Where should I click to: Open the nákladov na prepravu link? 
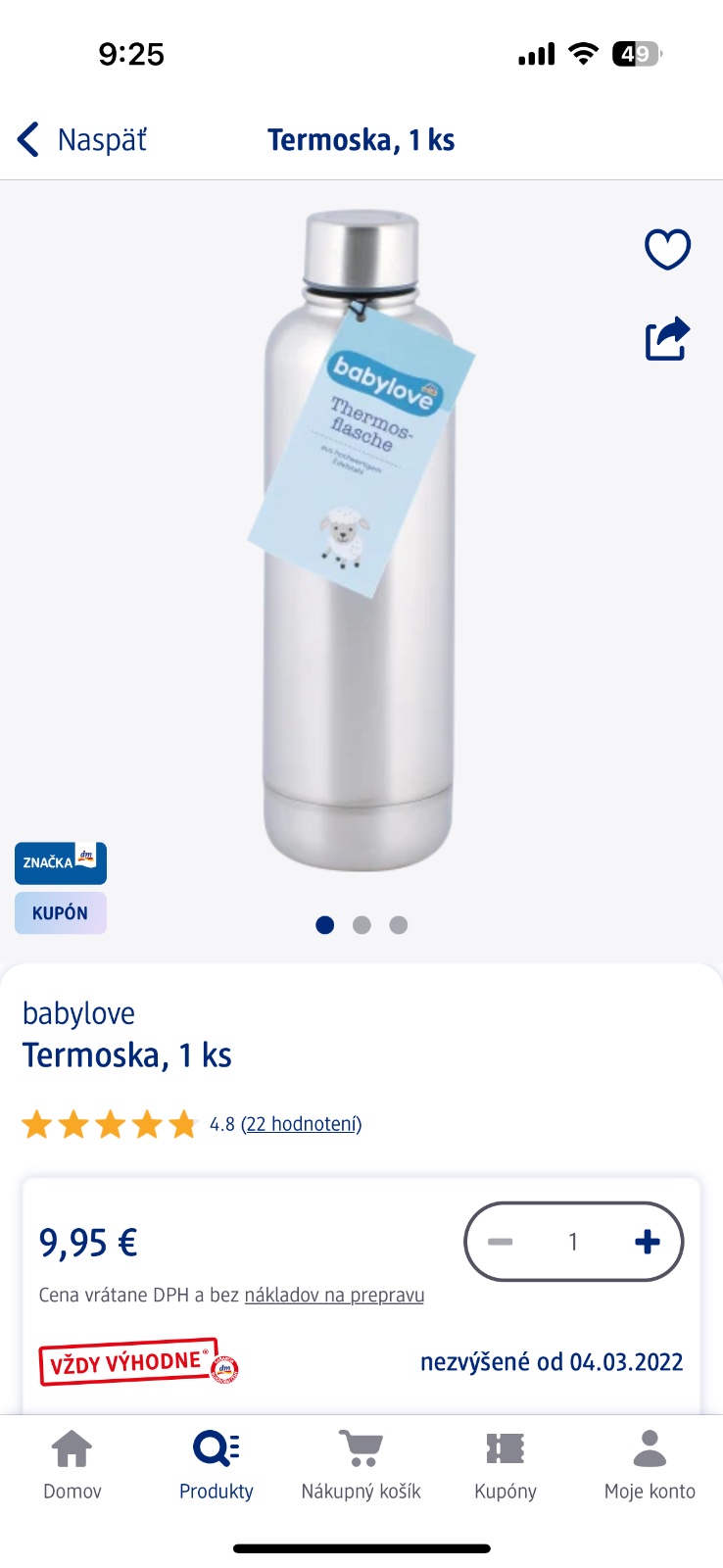pyautogui.click(x=334, y=1295)
